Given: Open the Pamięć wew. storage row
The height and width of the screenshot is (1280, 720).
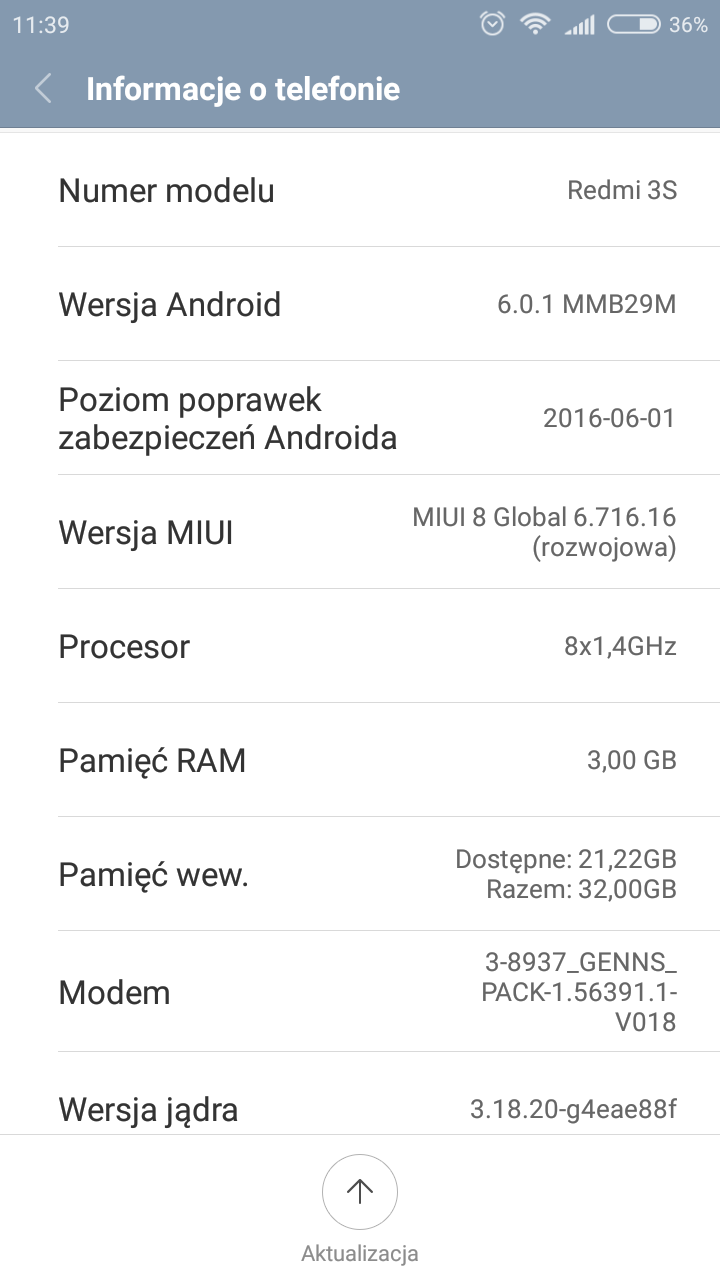Looking at the screenshot, I should pyautogui.click(x=360, y=874).
